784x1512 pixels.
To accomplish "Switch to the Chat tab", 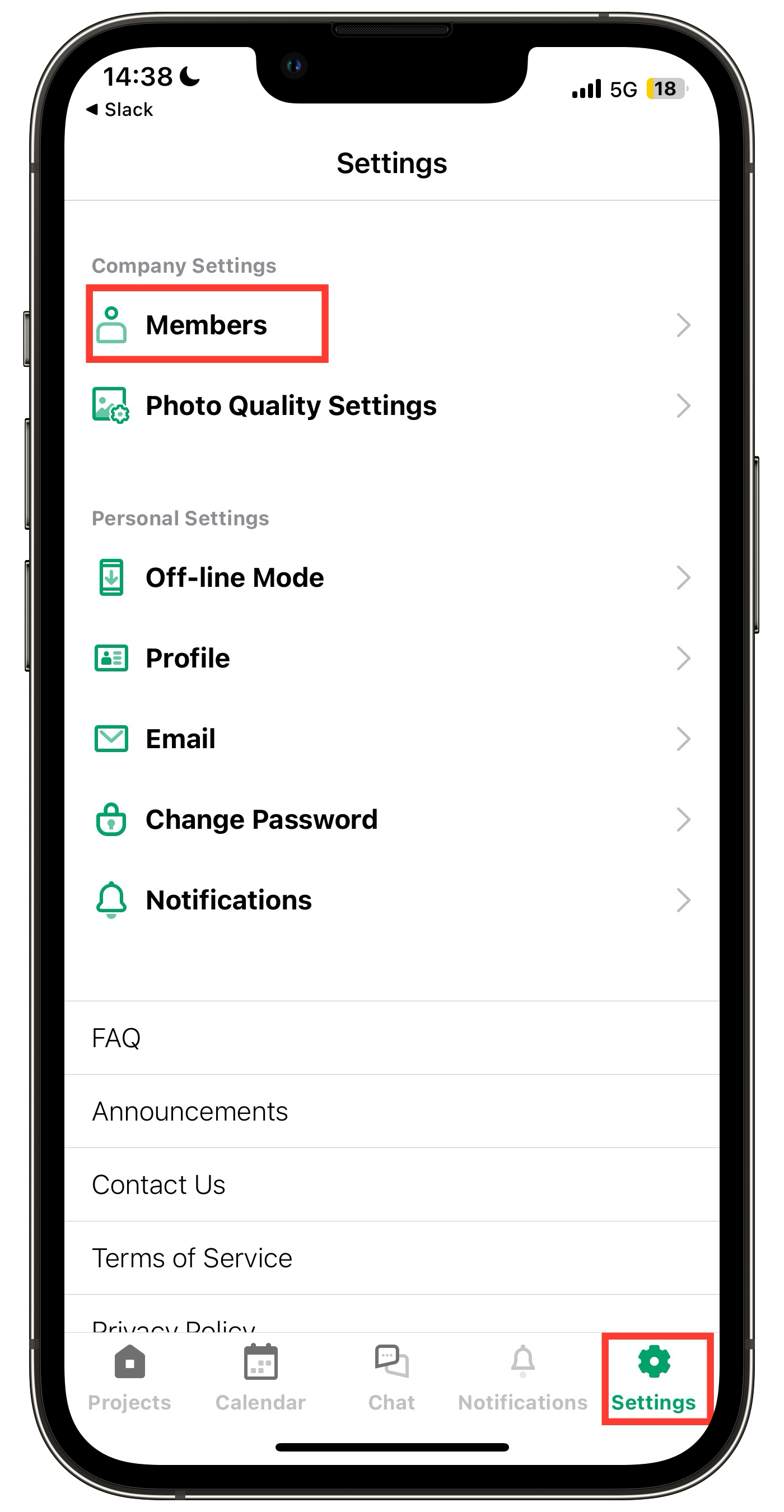I will coord(391,1377).
